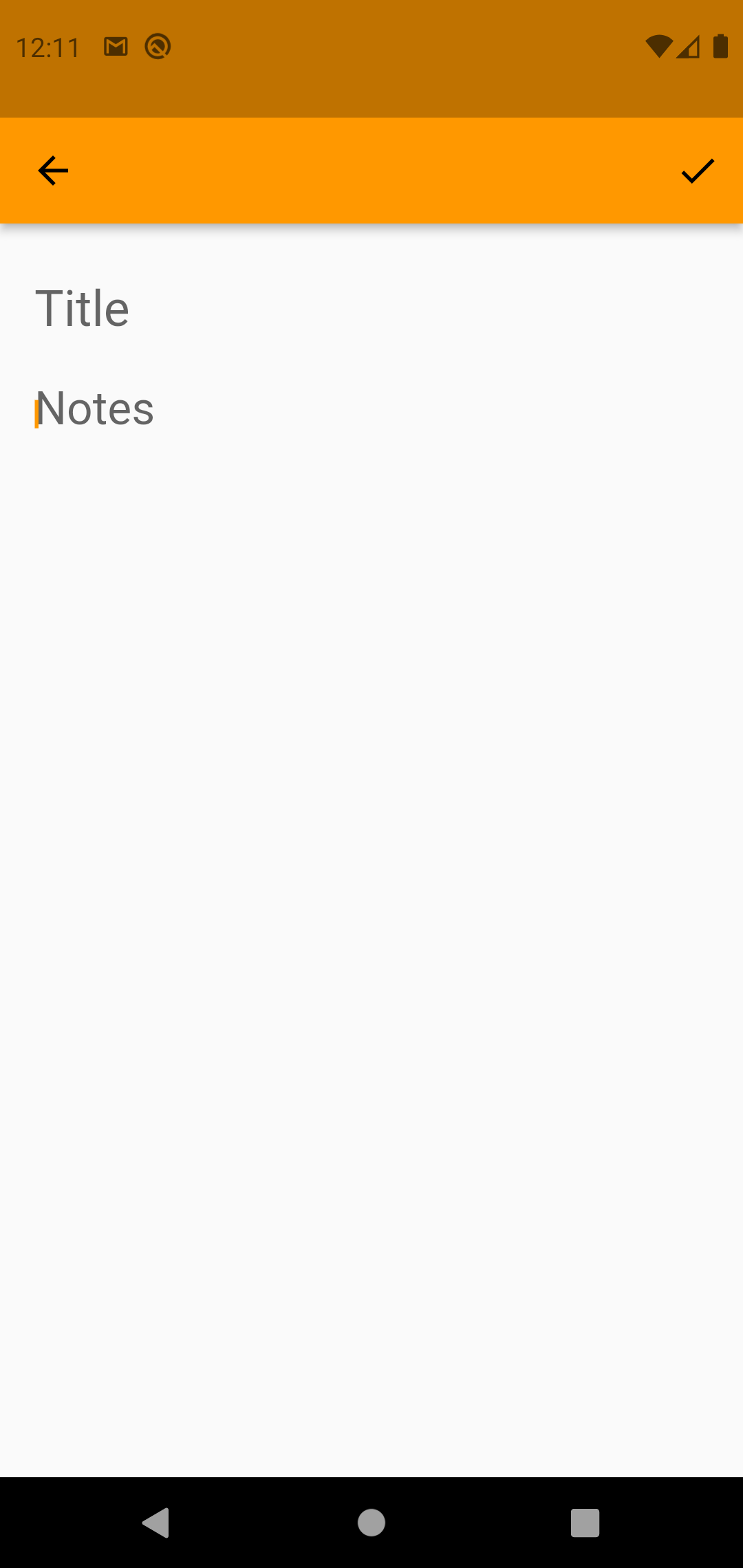Tap the clock in the status bar
This screenshot has height=1568, width=743.
coord(48,46)
